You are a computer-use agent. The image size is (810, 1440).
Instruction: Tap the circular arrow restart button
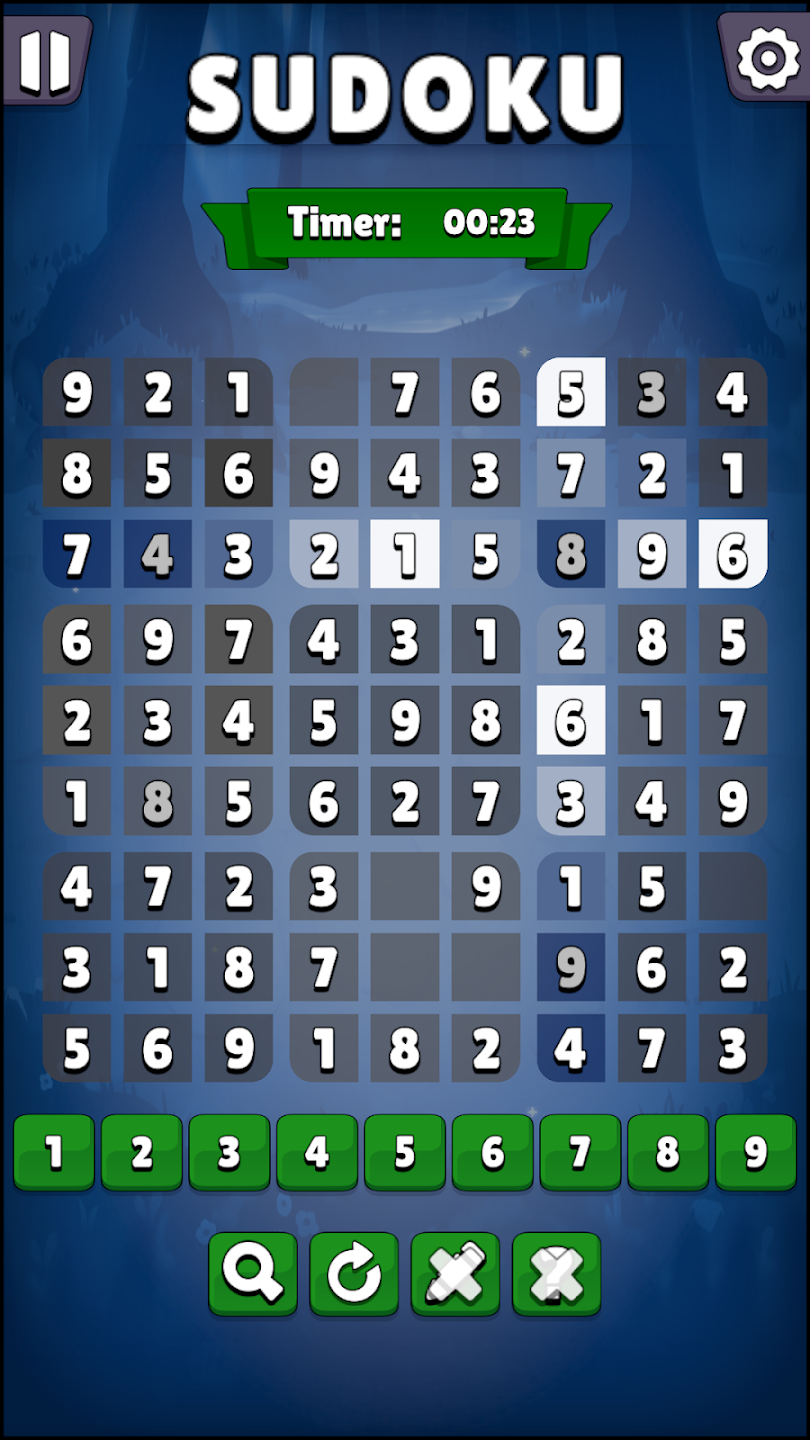point(354,1273)
